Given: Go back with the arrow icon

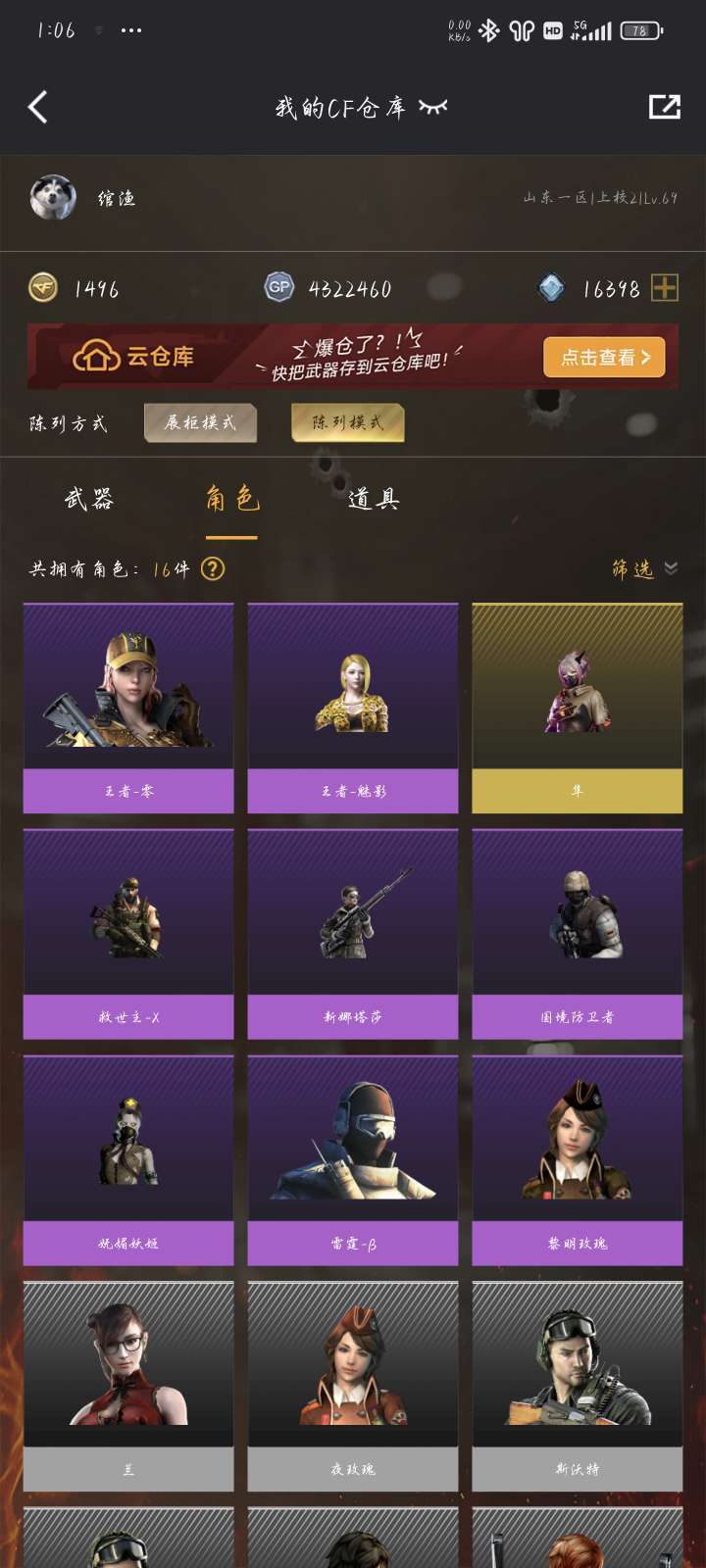Looking at the screenshot, I should click(x=38, y=107).
